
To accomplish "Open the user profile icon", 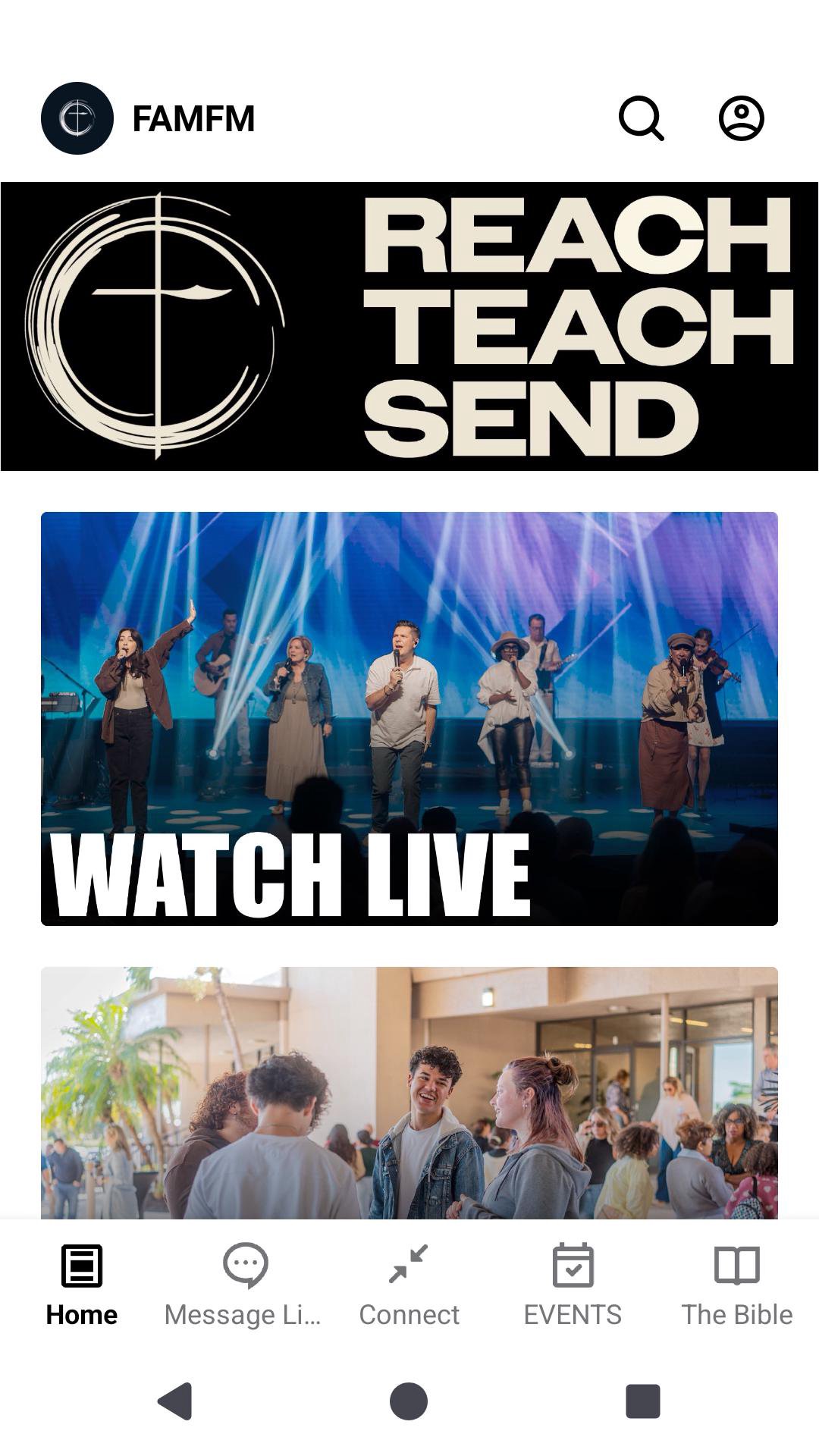I will (x=741, y=118).
